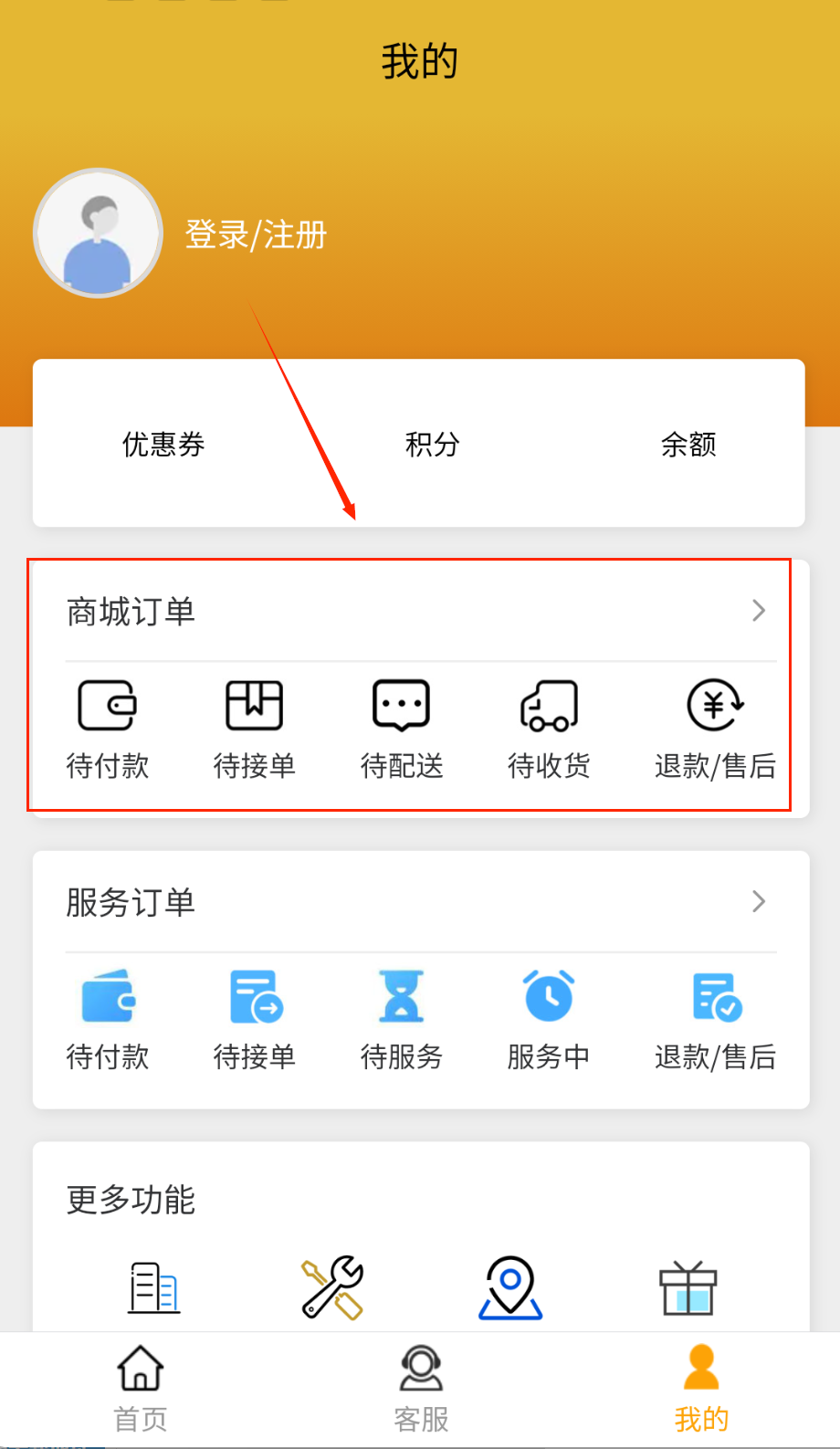Image resolution: width=840 pixels, height=1449 pixels.
Task: Tap 登录/注册 to sign in
Action: click(256, 235)
